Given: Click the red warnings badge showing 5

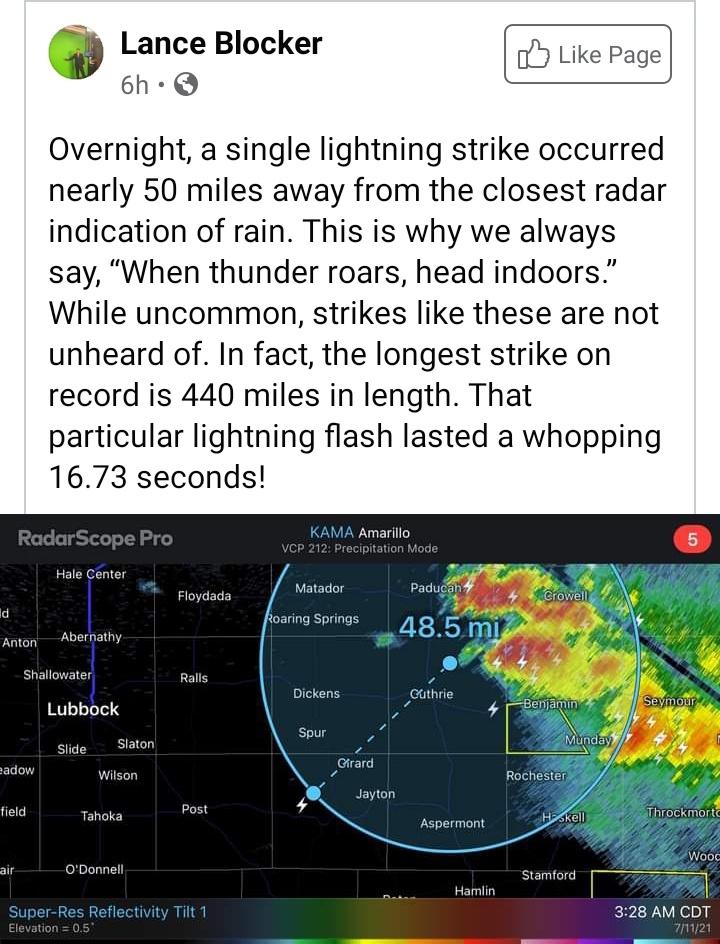Looking at the screenshot, I should pos(691,538).
